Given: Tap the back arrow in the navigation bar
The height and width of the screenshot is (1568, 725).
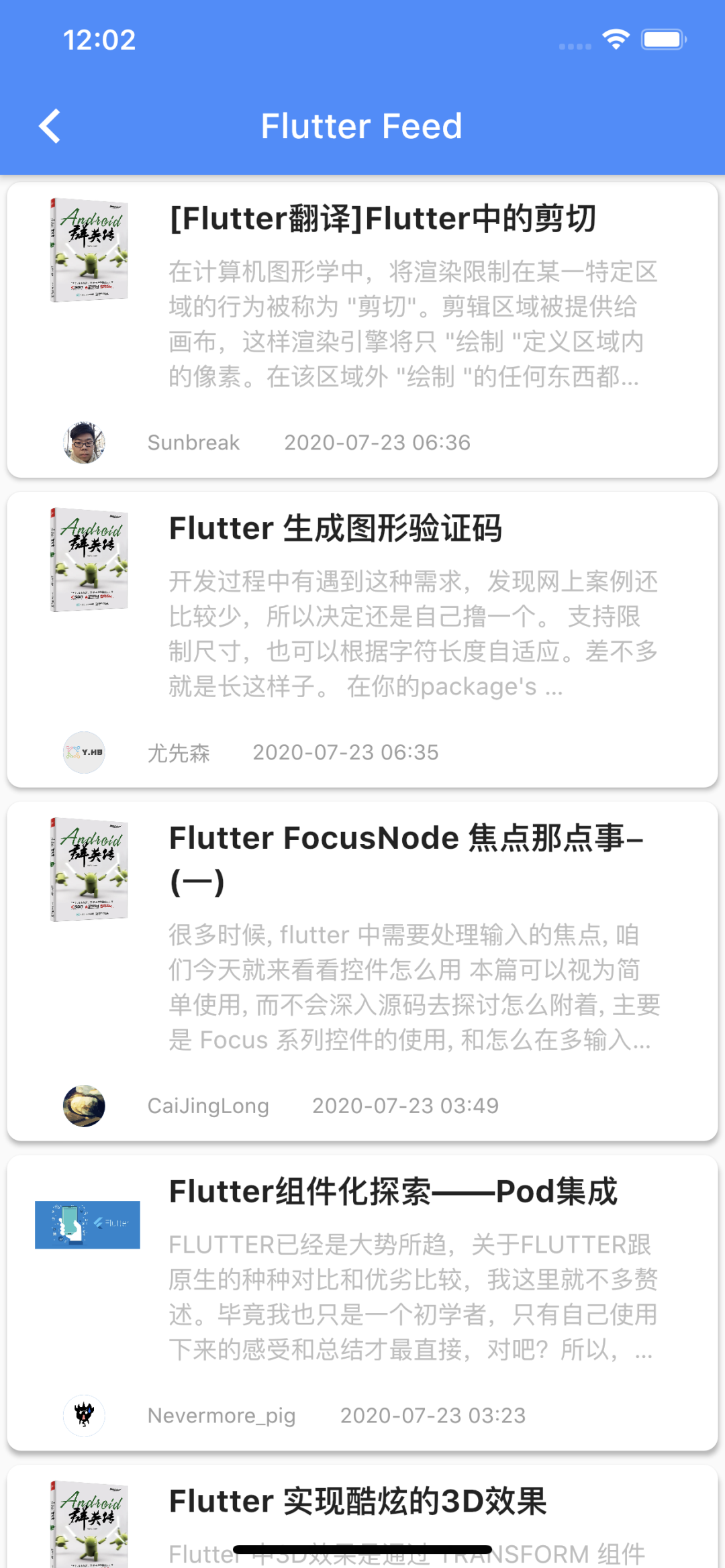Looking at the screenshot, I should point(49,125).
